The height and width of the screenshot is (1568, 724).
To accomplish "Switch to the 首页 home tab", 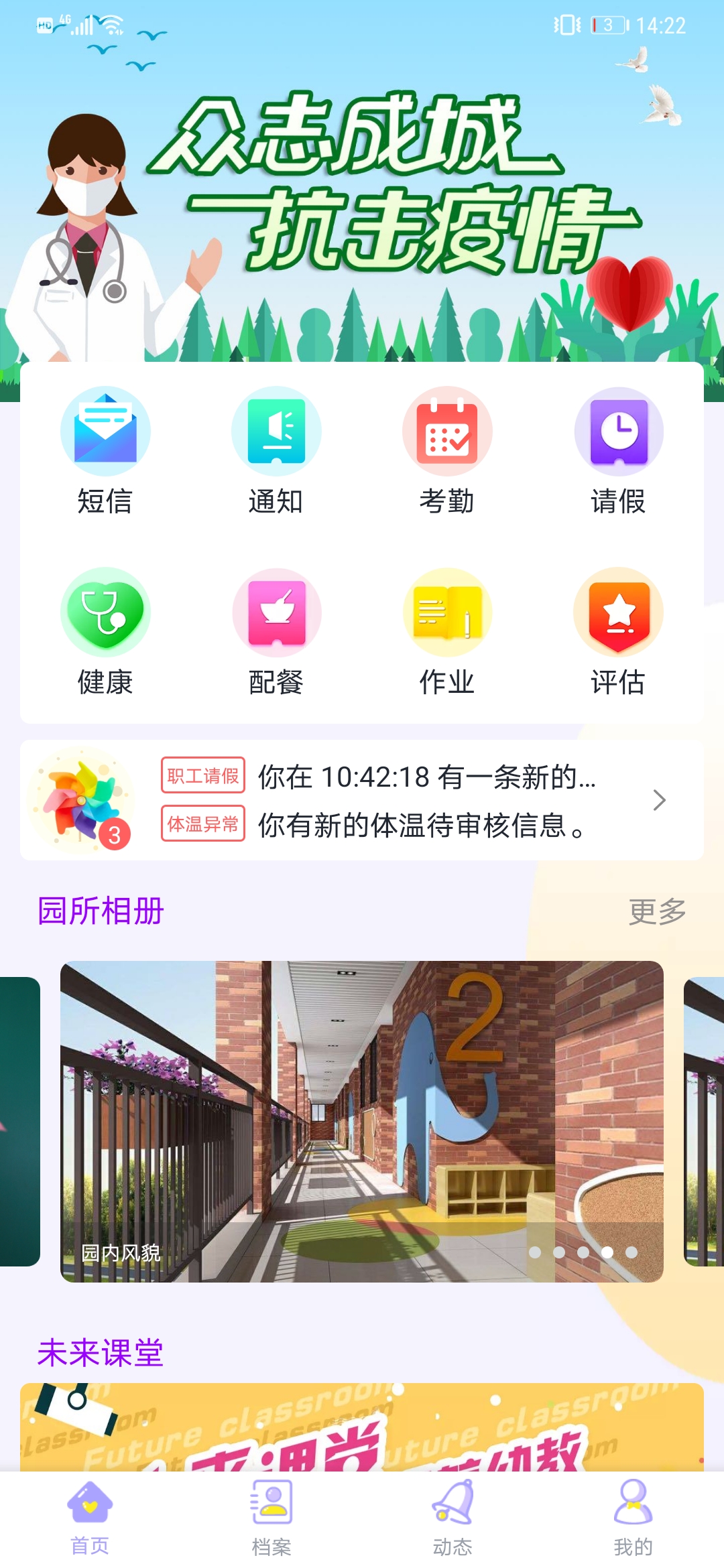I will [90, 1518].
